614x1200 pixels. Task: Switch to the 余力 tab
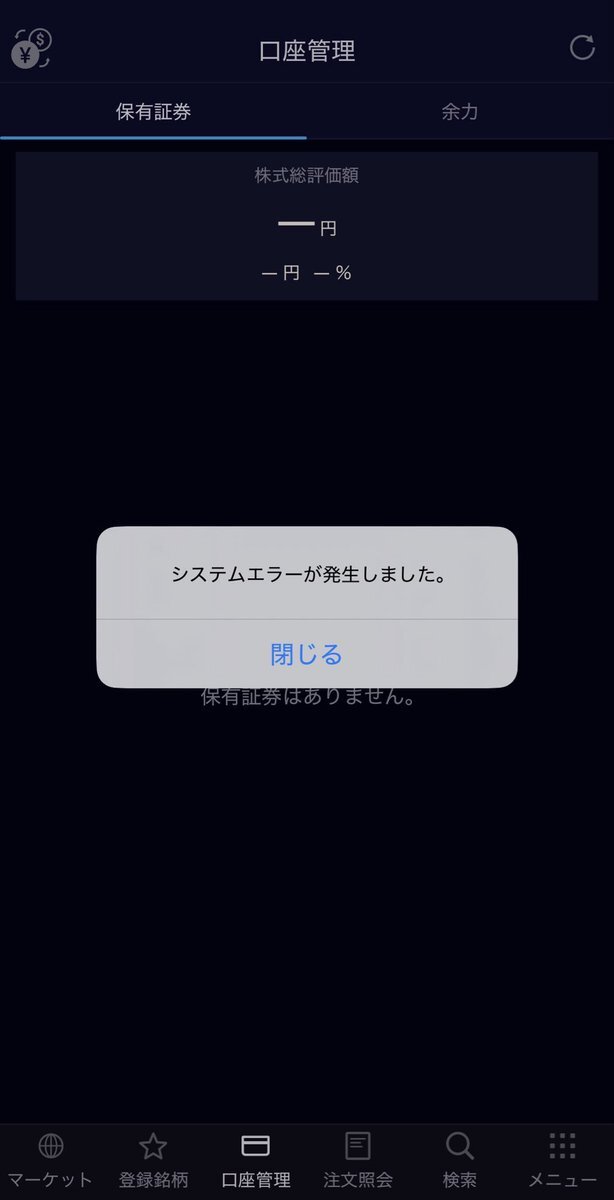point(460,111)
